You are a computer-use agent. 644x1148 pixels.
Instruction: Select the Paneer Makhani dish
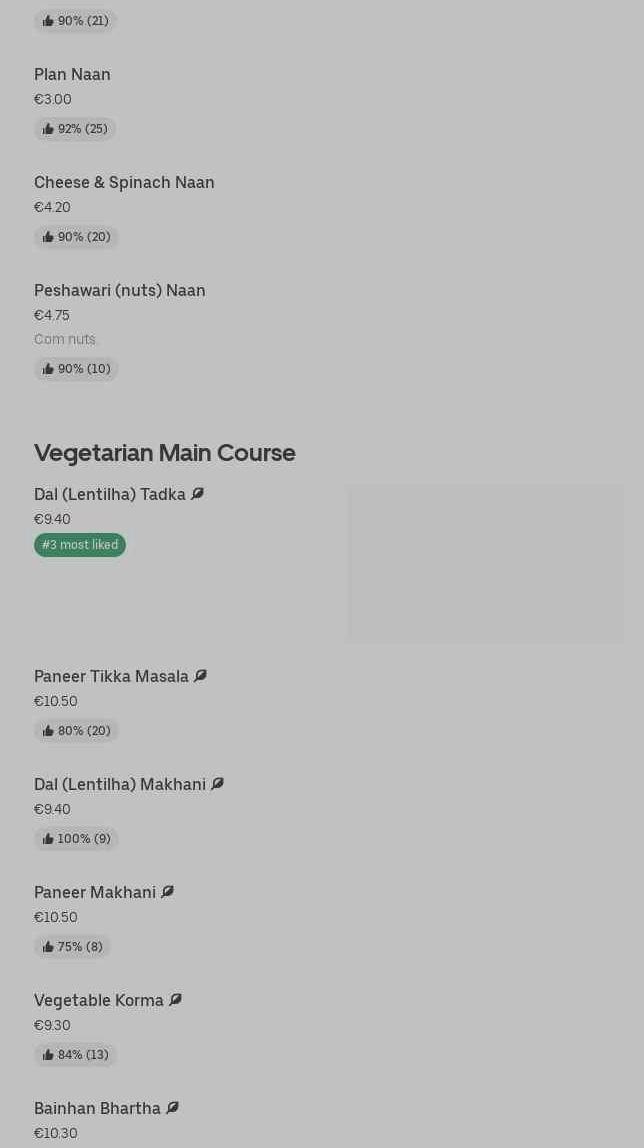[x=95, y=893]
